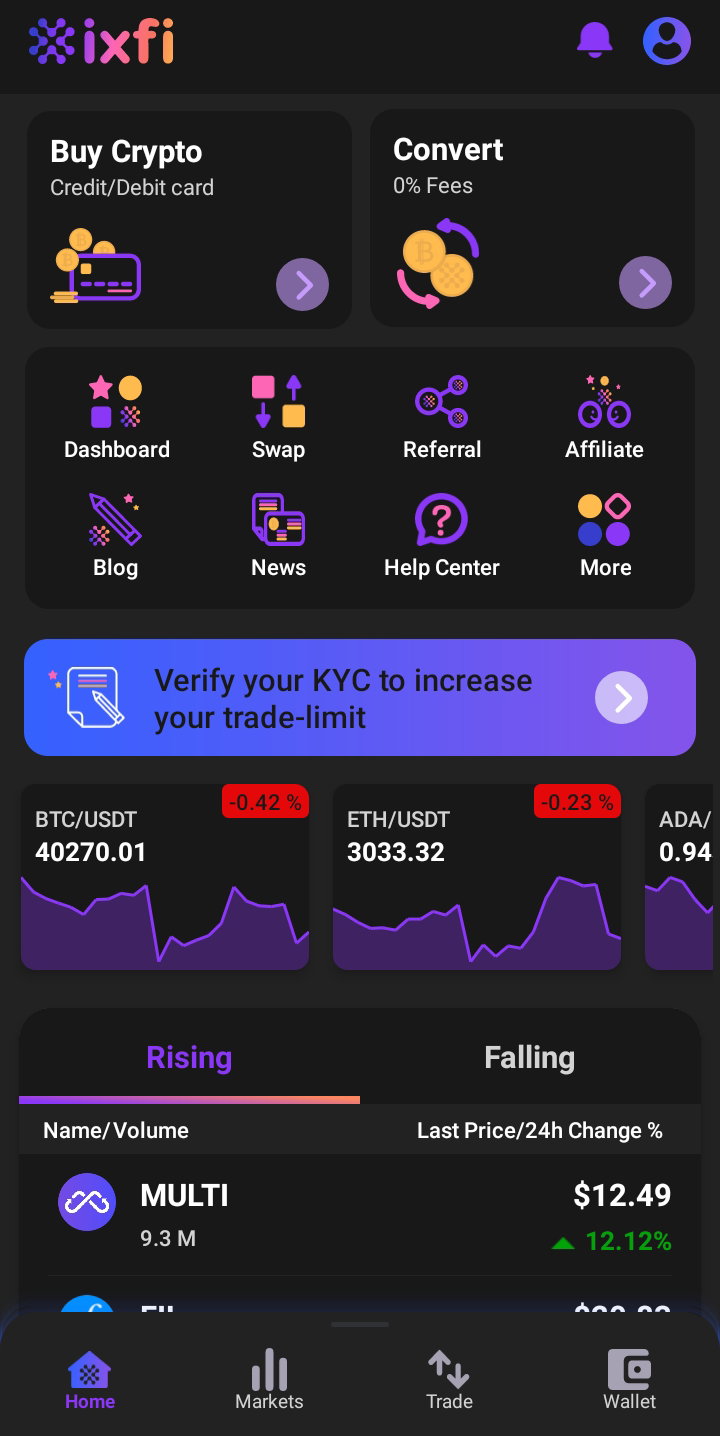The width and height of the screenshot is (720, 1436).
Task: Open the Buy Crypto card
Action: tap(189, 219)
